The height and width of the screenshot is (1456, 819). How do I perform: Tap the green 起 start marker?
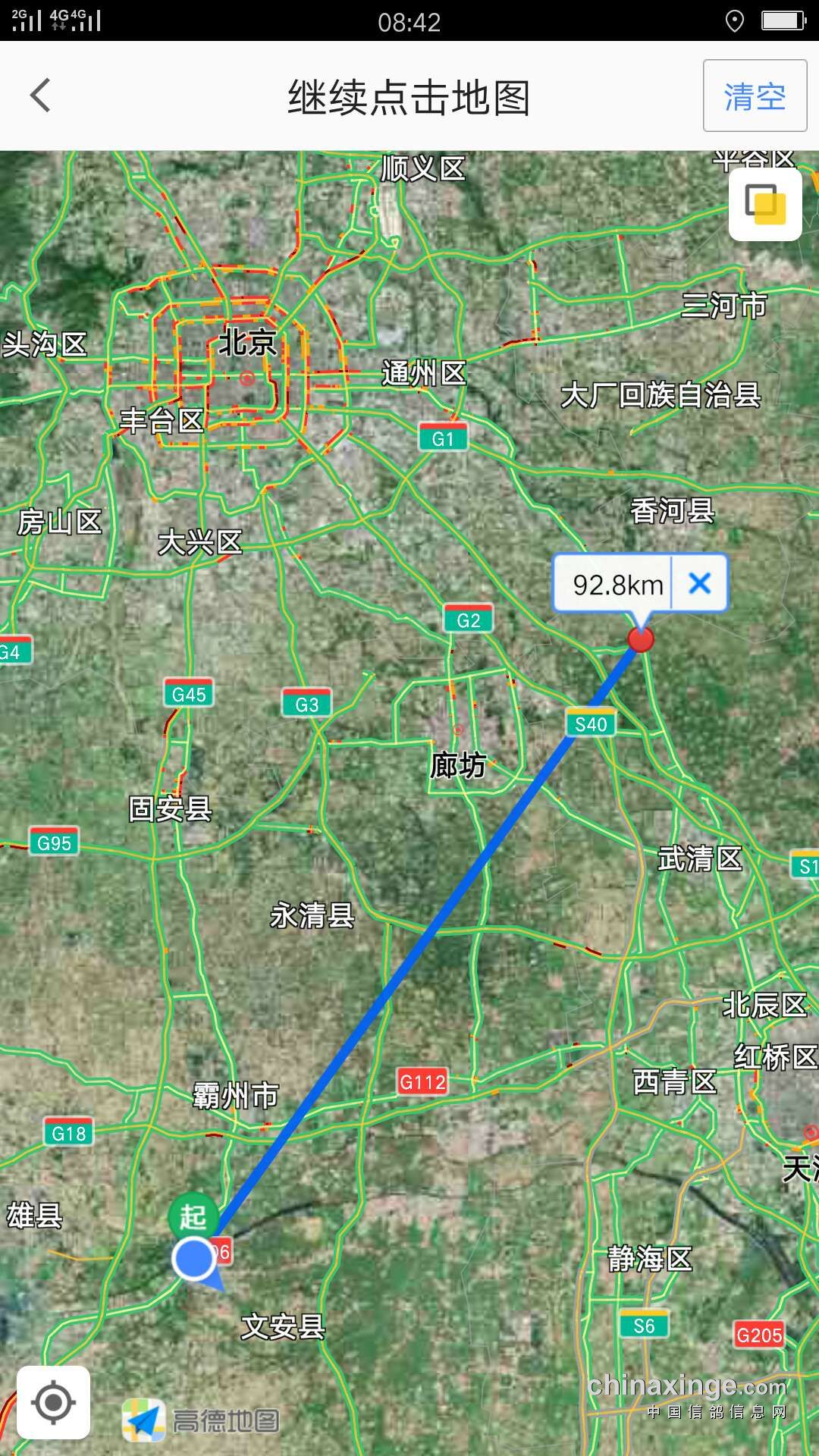pyautogui.click(x=193, y=1216)
